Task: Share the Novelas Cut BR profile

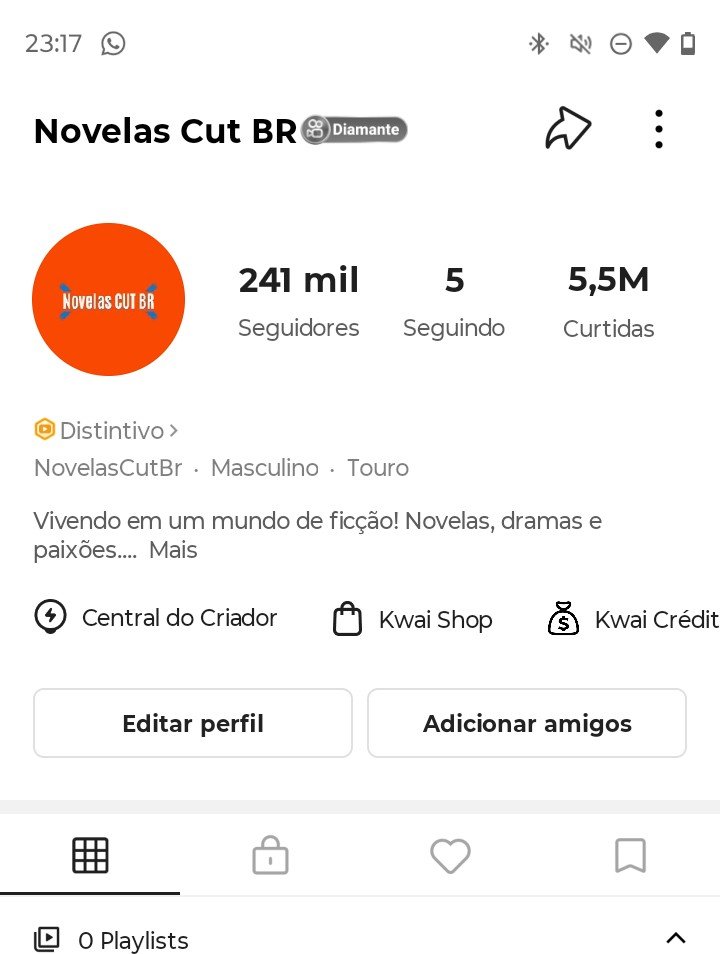Action: coord(567,129)
